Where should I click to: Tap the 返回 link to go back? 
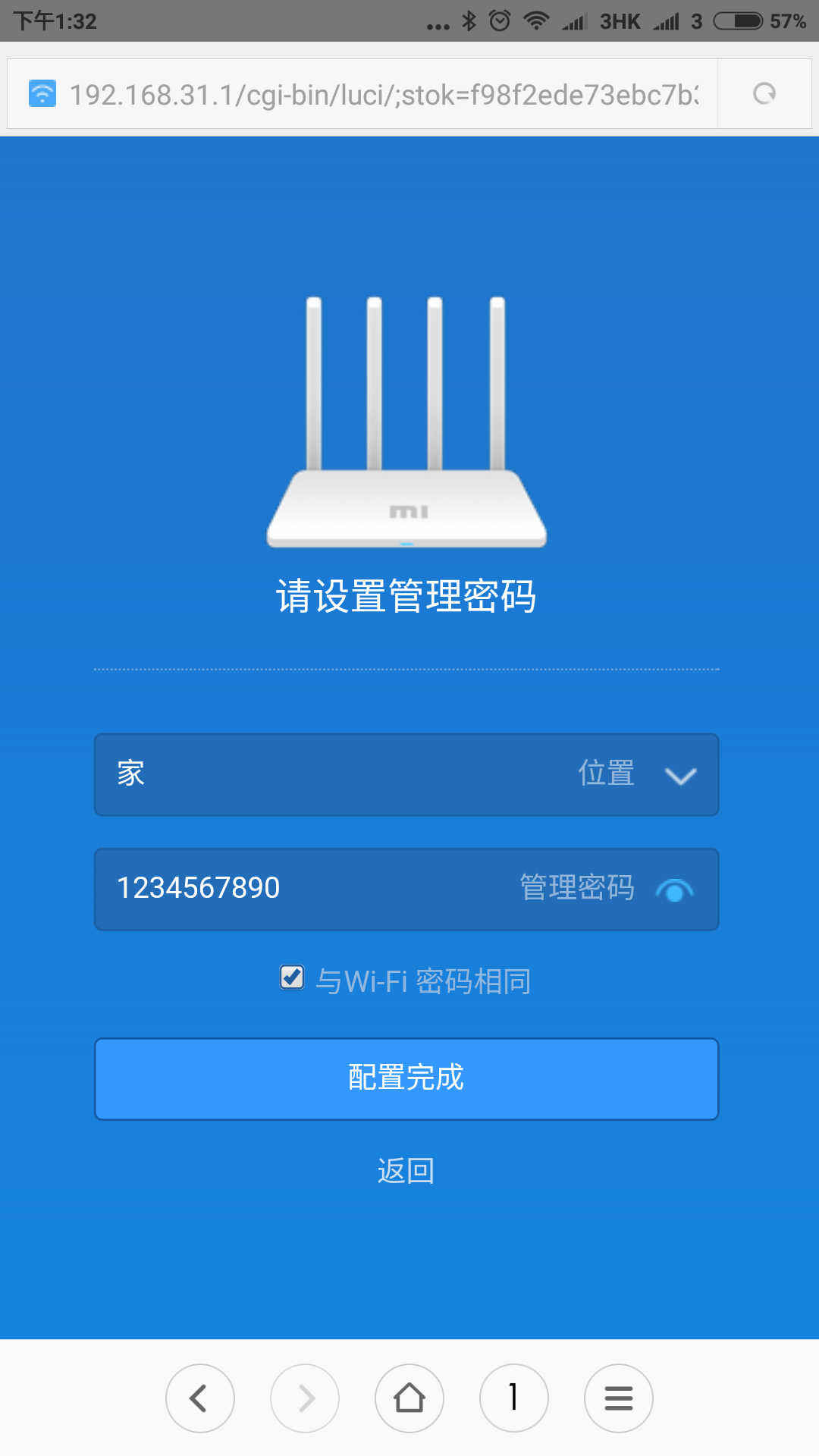coord(406,1171)
